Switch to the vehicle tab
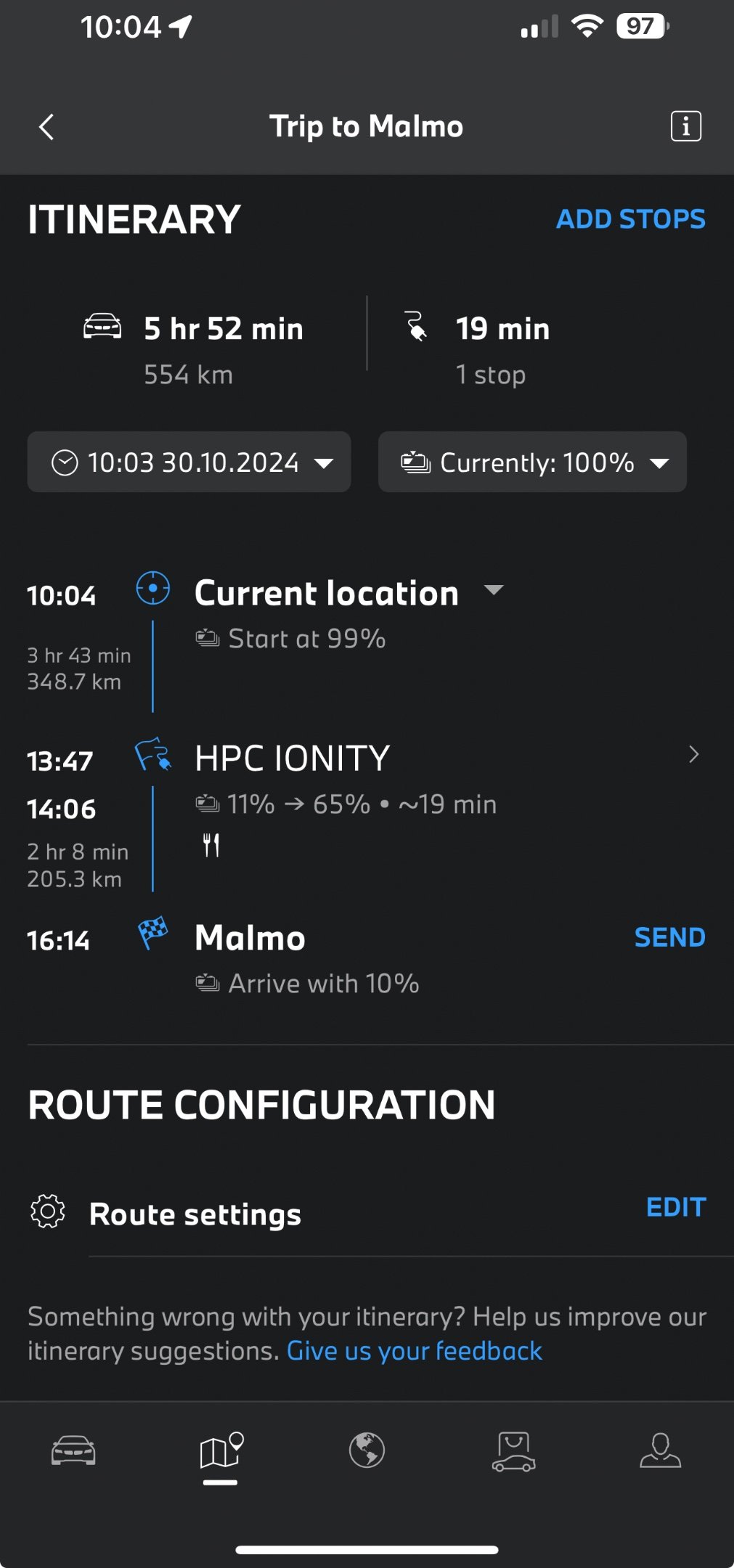Viewport: 734px width, 1568px height. (x=73, y=1450)
